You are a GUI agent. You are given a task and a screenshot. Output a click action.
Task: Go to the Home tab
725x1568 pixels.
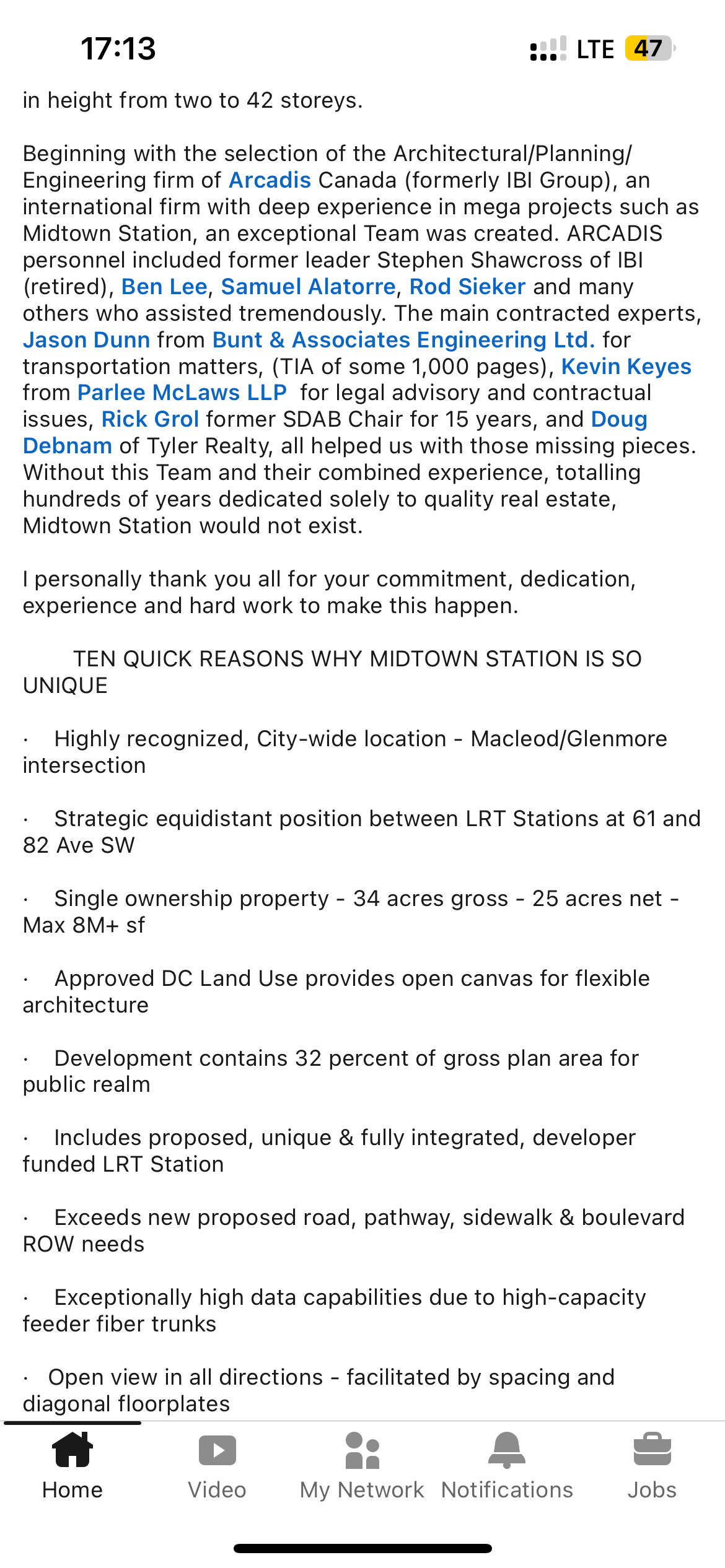(72, 1465)
